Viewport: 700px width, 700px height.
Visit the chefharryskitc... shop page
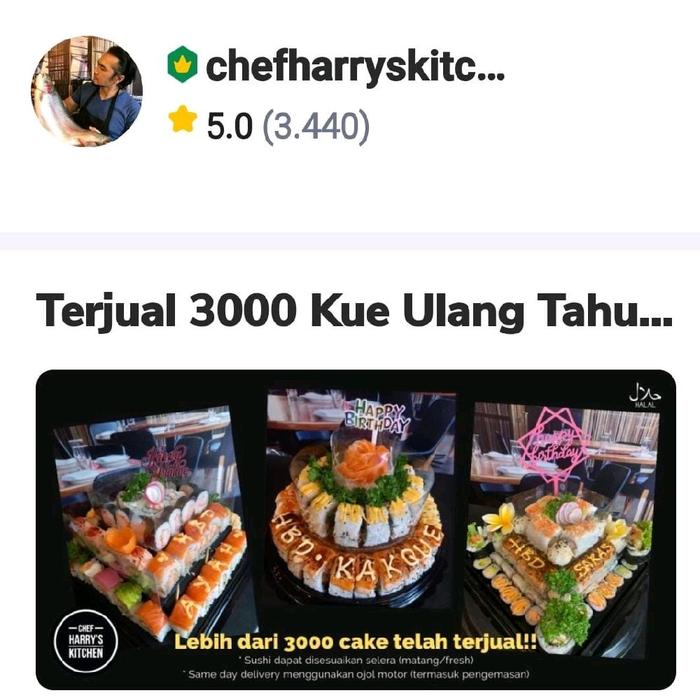click(355, 68)
